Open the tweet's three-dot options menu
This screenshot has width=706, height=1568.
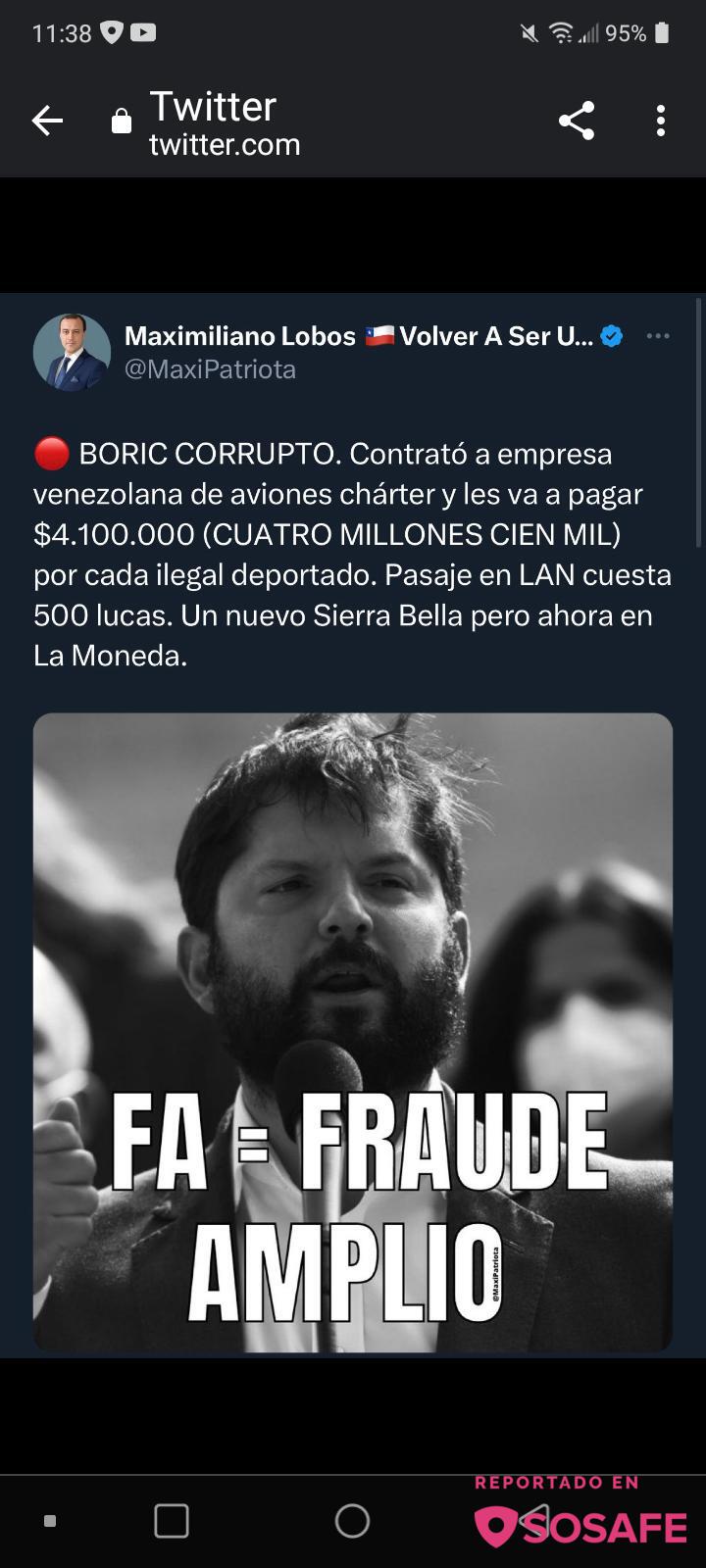pos(658,336)
